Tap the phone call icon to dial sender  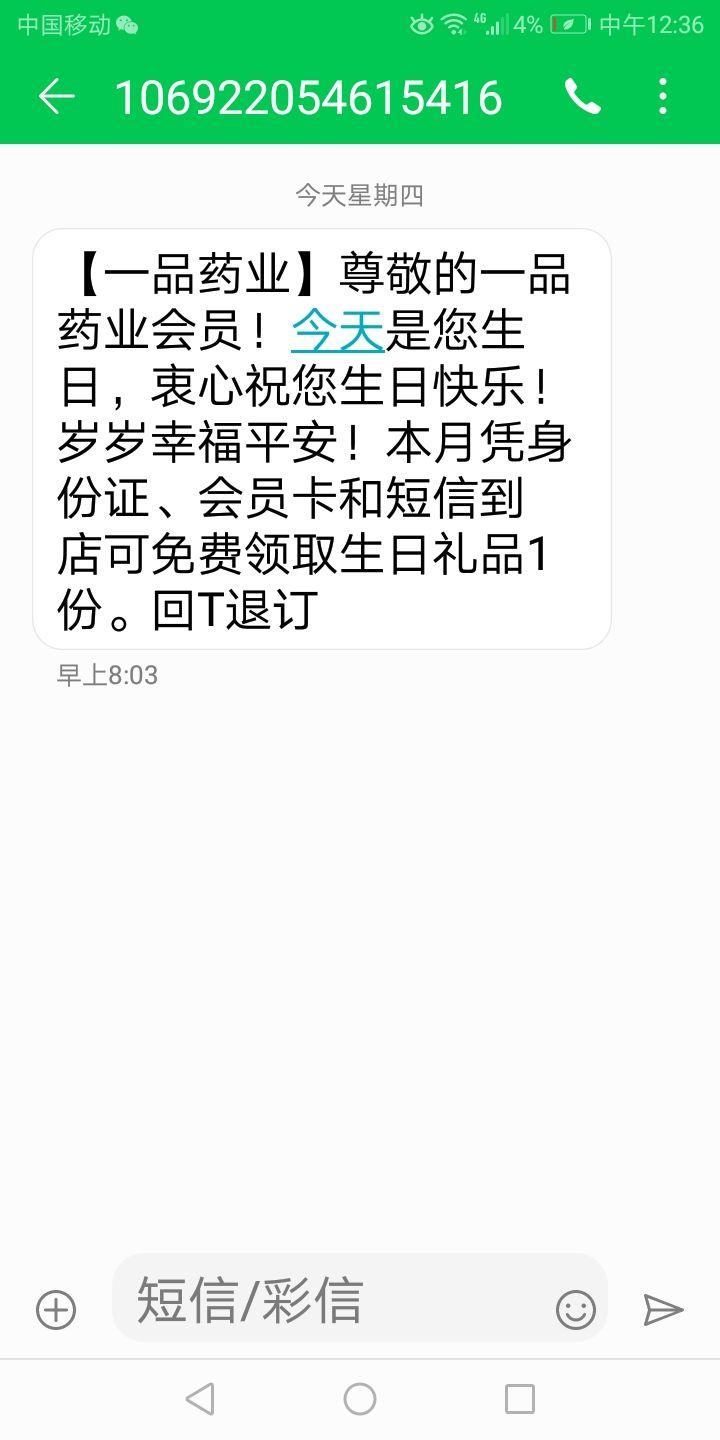pos(583,96)
